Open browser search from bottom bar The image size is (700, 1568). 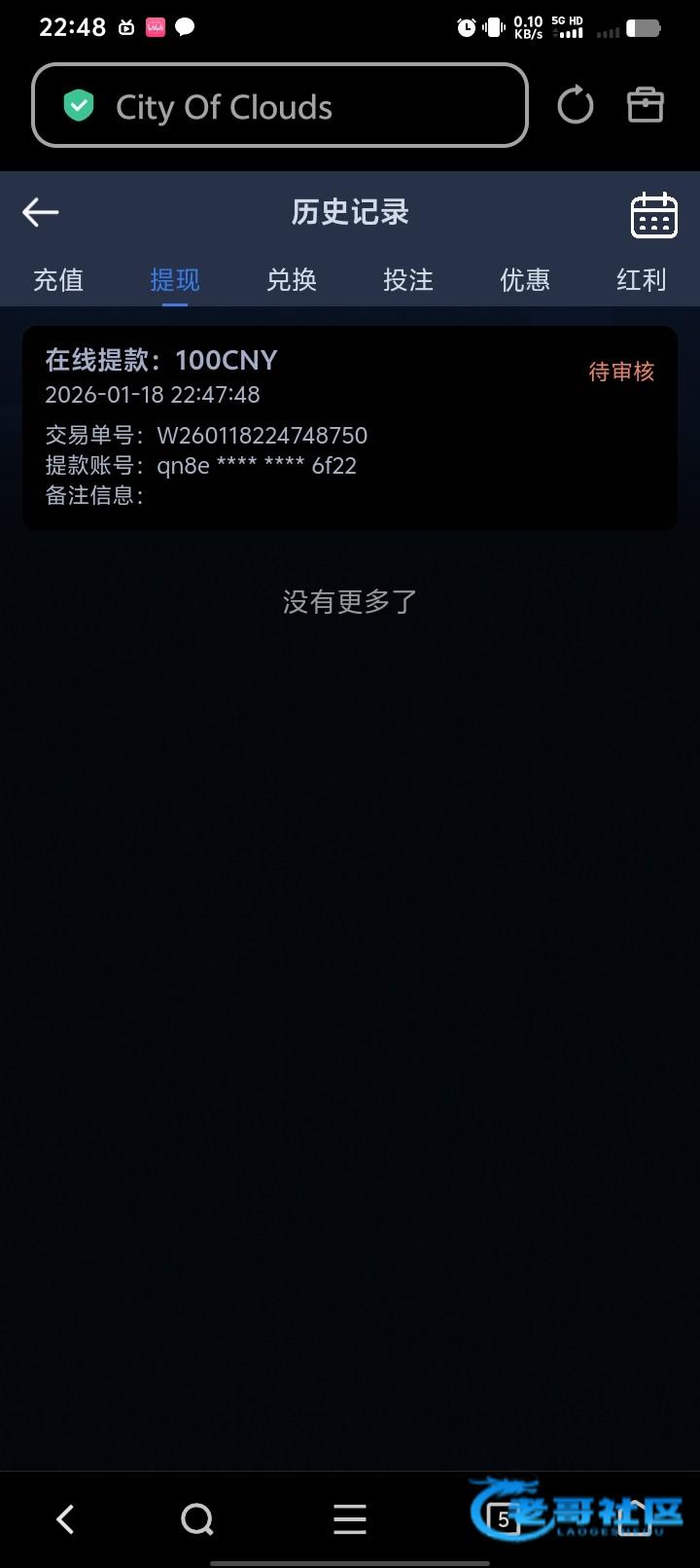coord(197,1518)
